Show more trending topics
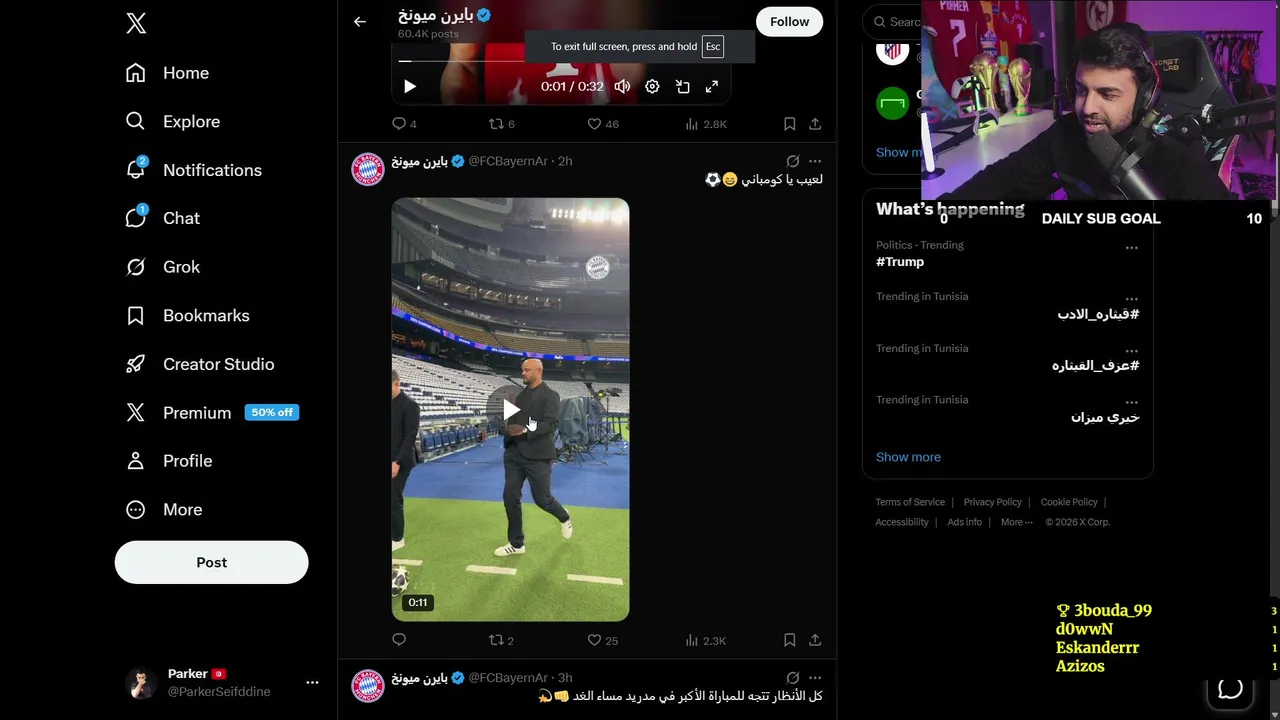The height and width of the screenshot is (720, 1280). click(x=908, y=457)
